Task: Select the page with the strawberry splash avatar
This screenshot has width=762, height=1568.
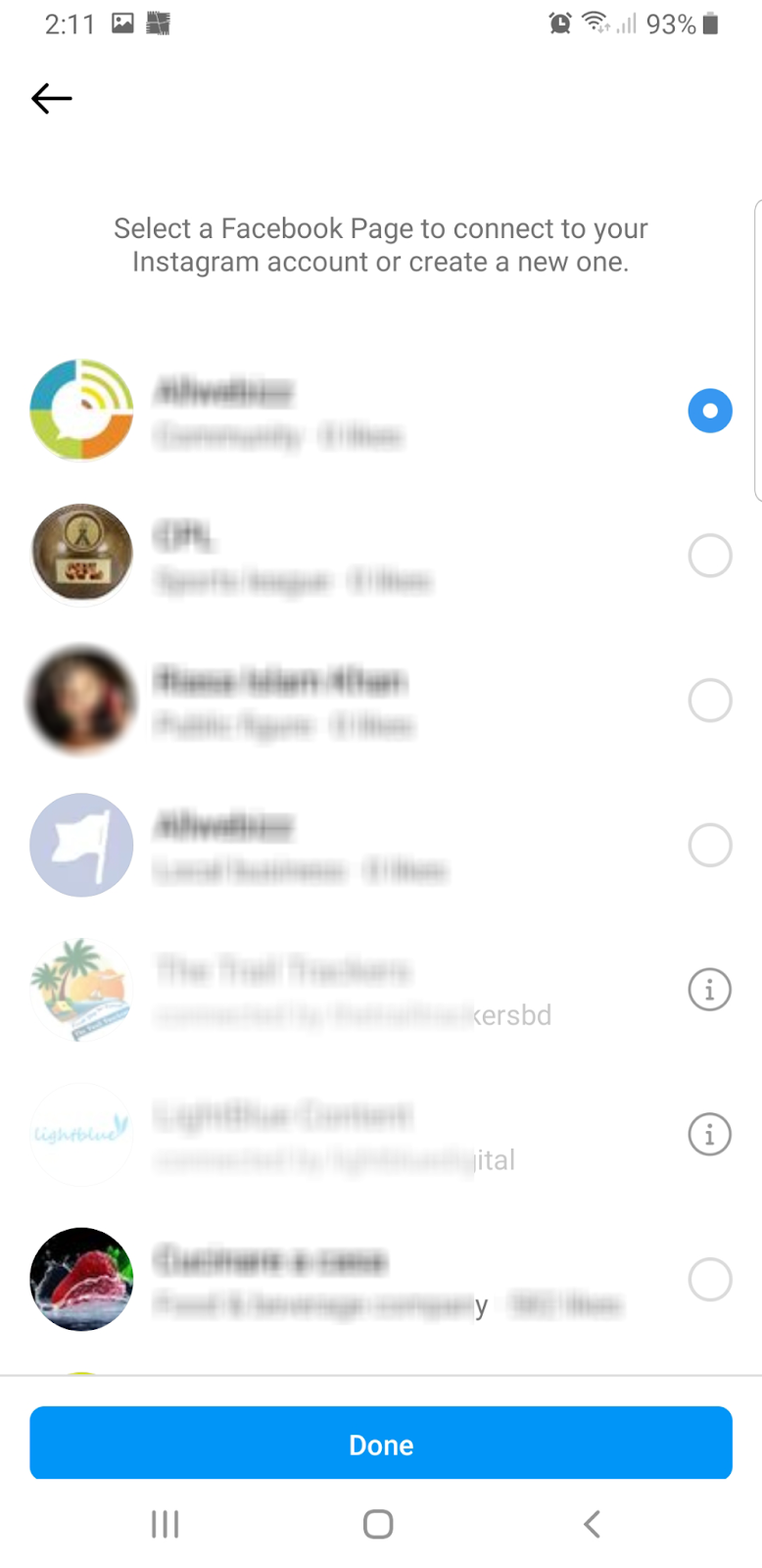Action: pos(709,1279)
